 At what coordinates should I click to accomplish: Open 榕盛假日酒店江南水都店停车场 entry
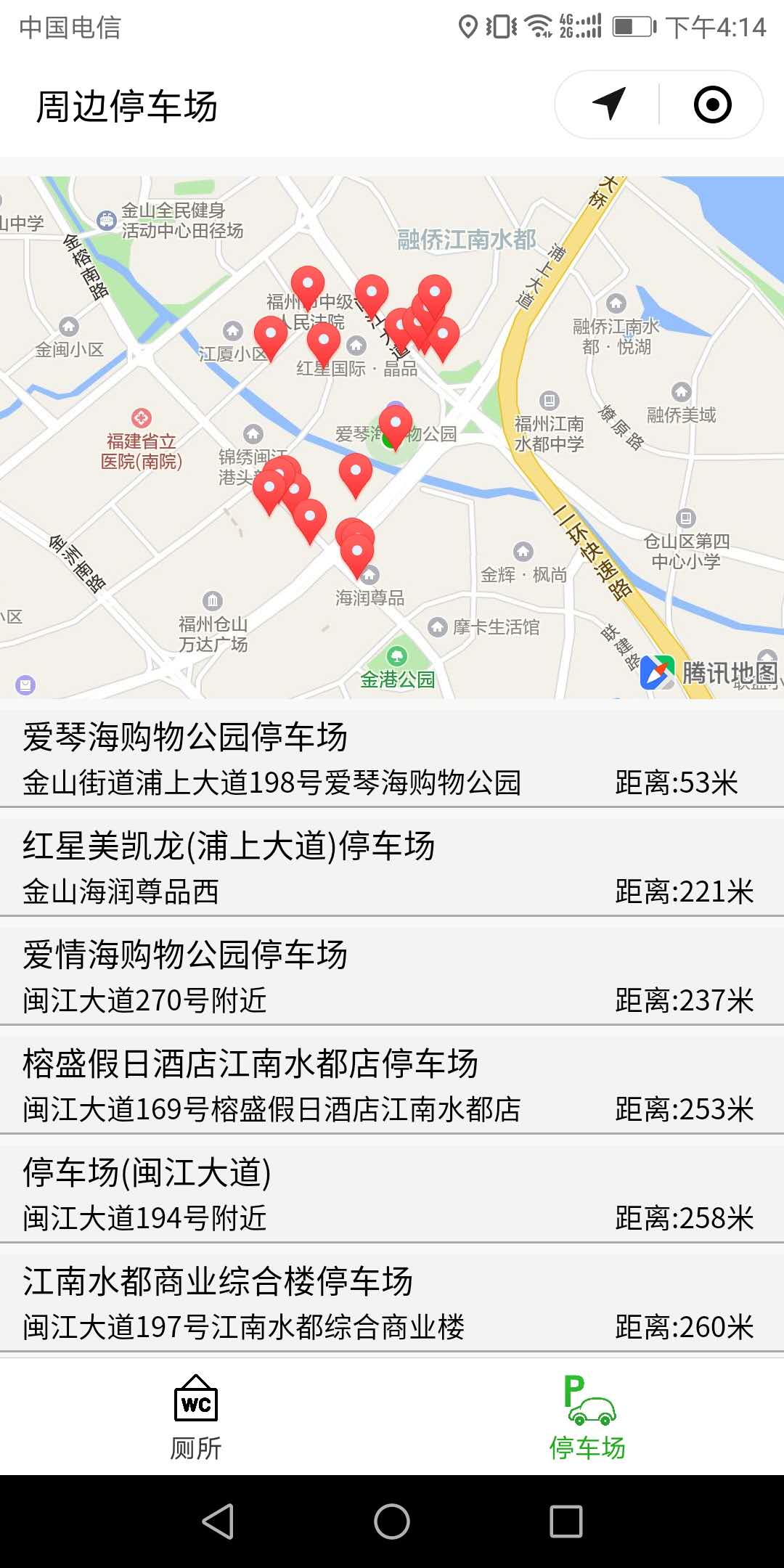point(392,1085)
